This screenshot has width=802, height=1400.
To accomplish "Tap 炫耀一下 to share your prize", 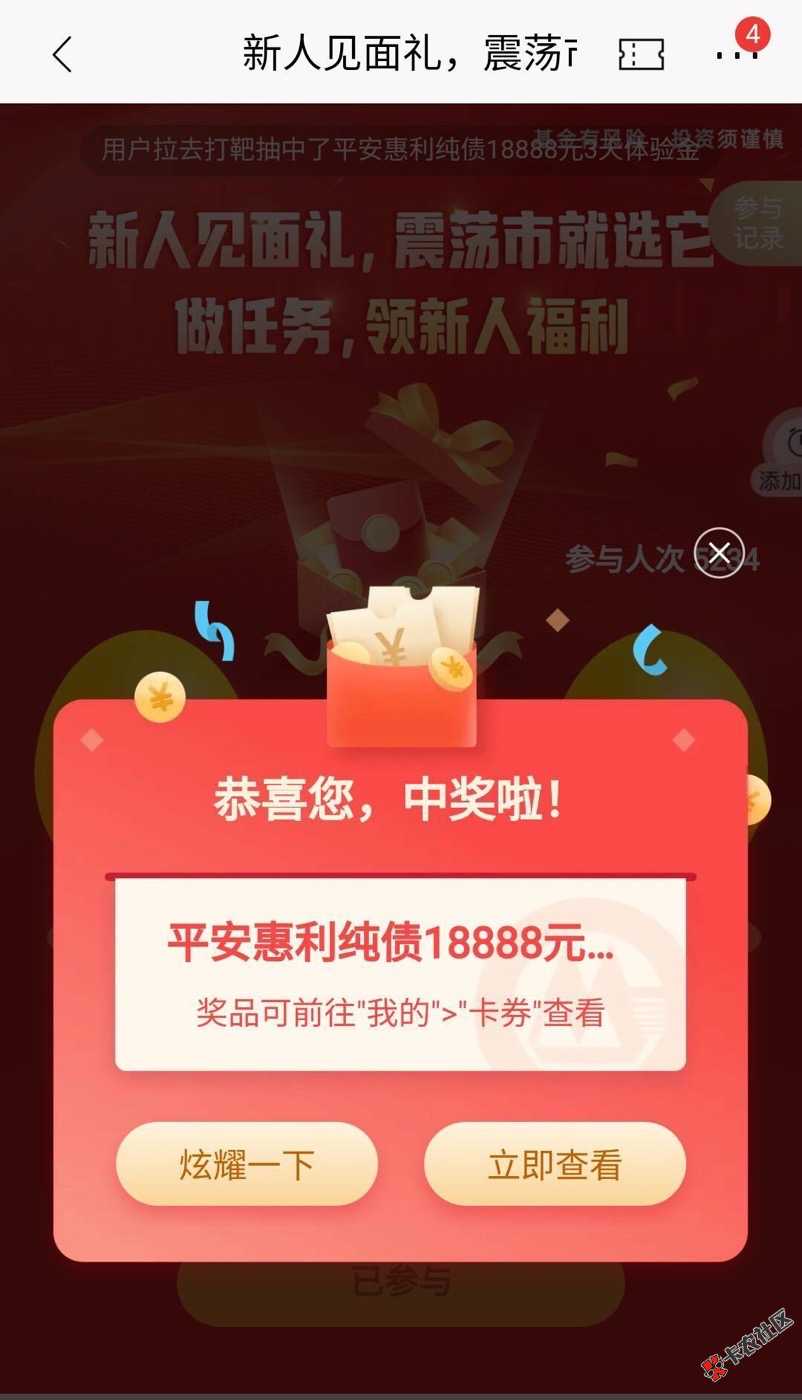I will 247,1164.
